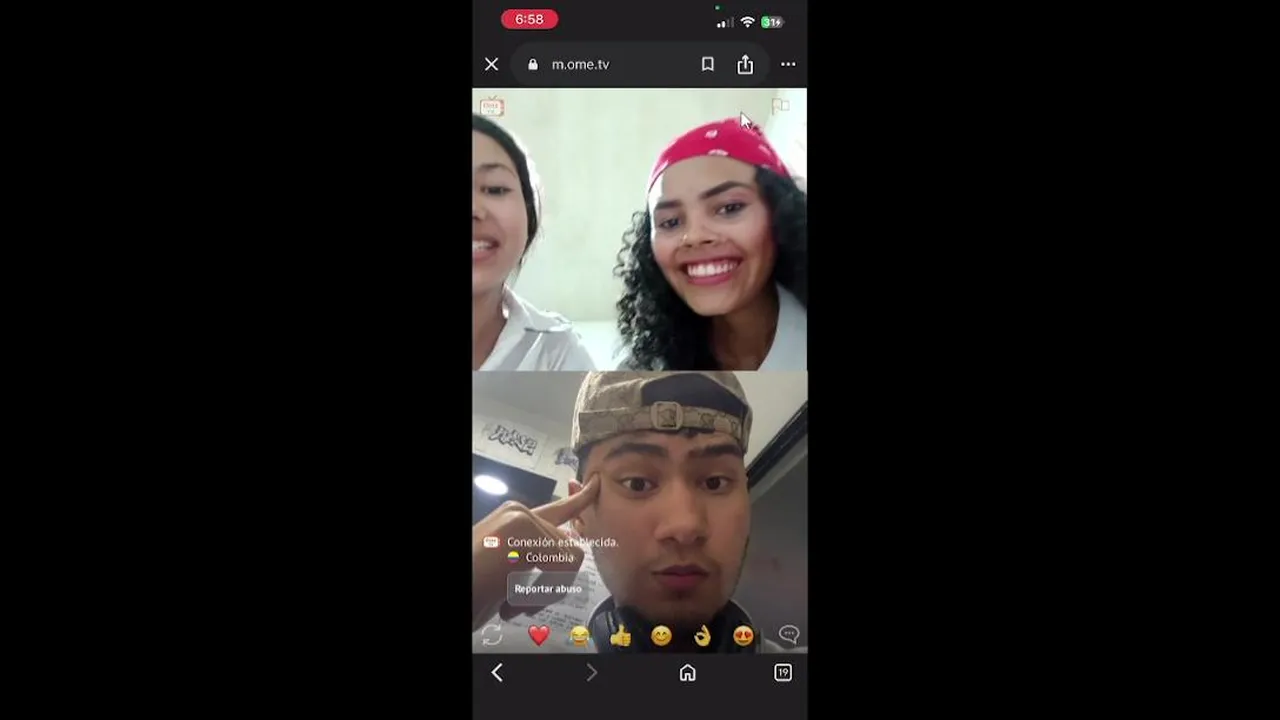The height and width of the screenshot is (720, 1280).
Task: Share the page via share icon
Action: [x=745, y=64]
